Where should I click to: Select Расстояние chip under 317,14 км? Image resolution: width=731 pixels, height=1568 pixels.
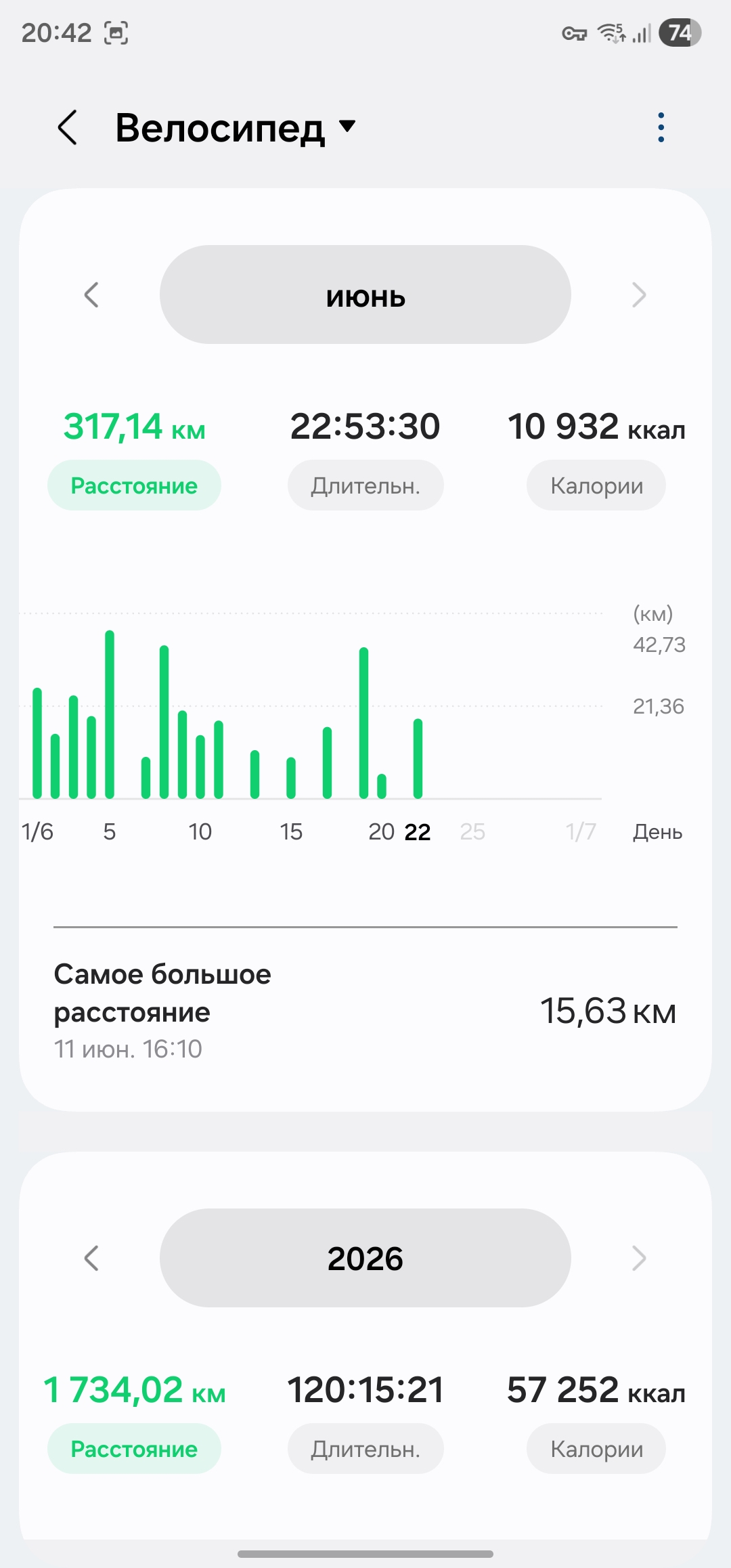[x=134, y=485]
